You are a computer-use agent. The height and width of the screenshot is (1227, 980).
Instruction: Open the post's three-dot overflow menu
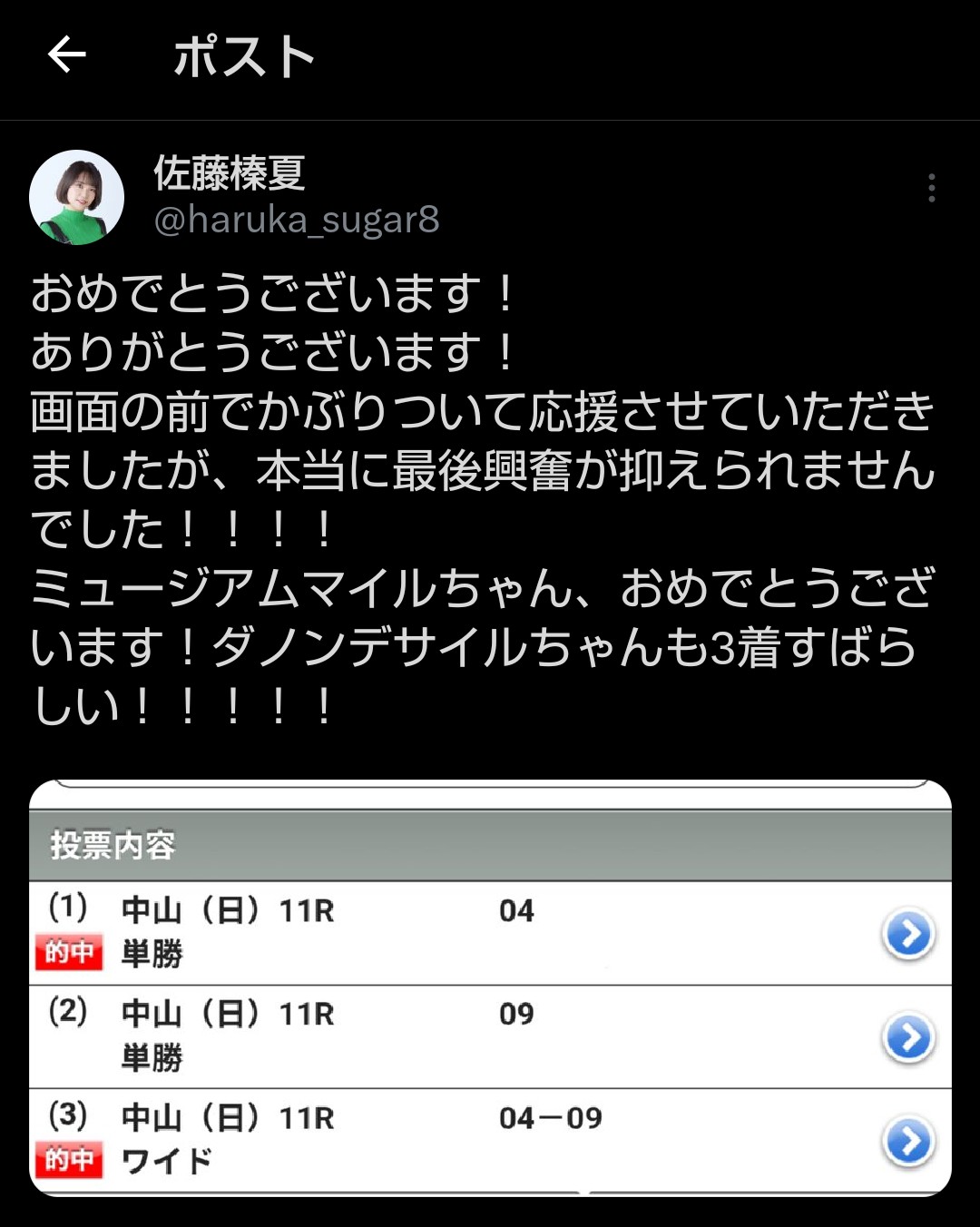click(931, 188)
